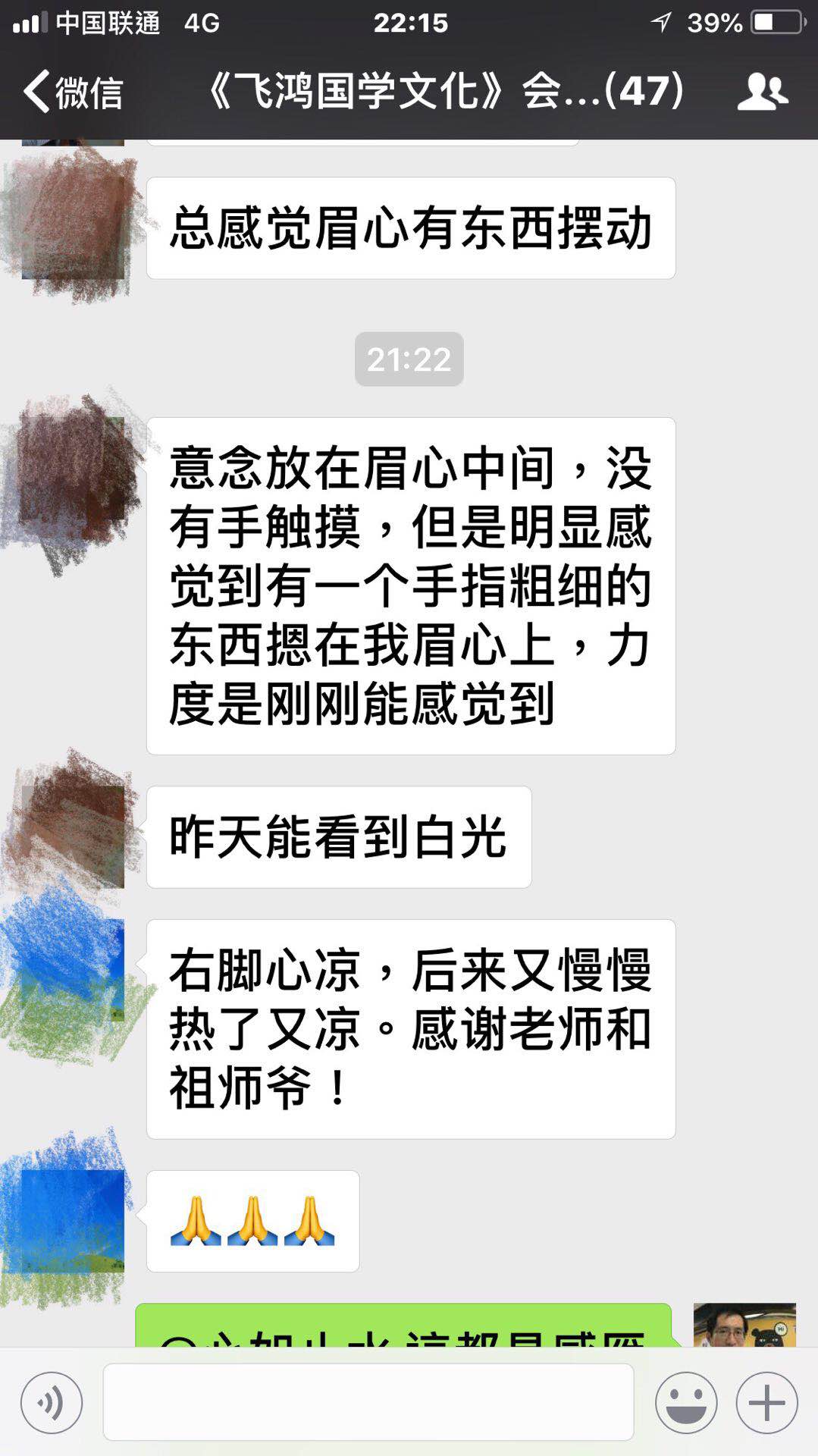Open avatar beside 右脚心凉 message

pos(73,971)
